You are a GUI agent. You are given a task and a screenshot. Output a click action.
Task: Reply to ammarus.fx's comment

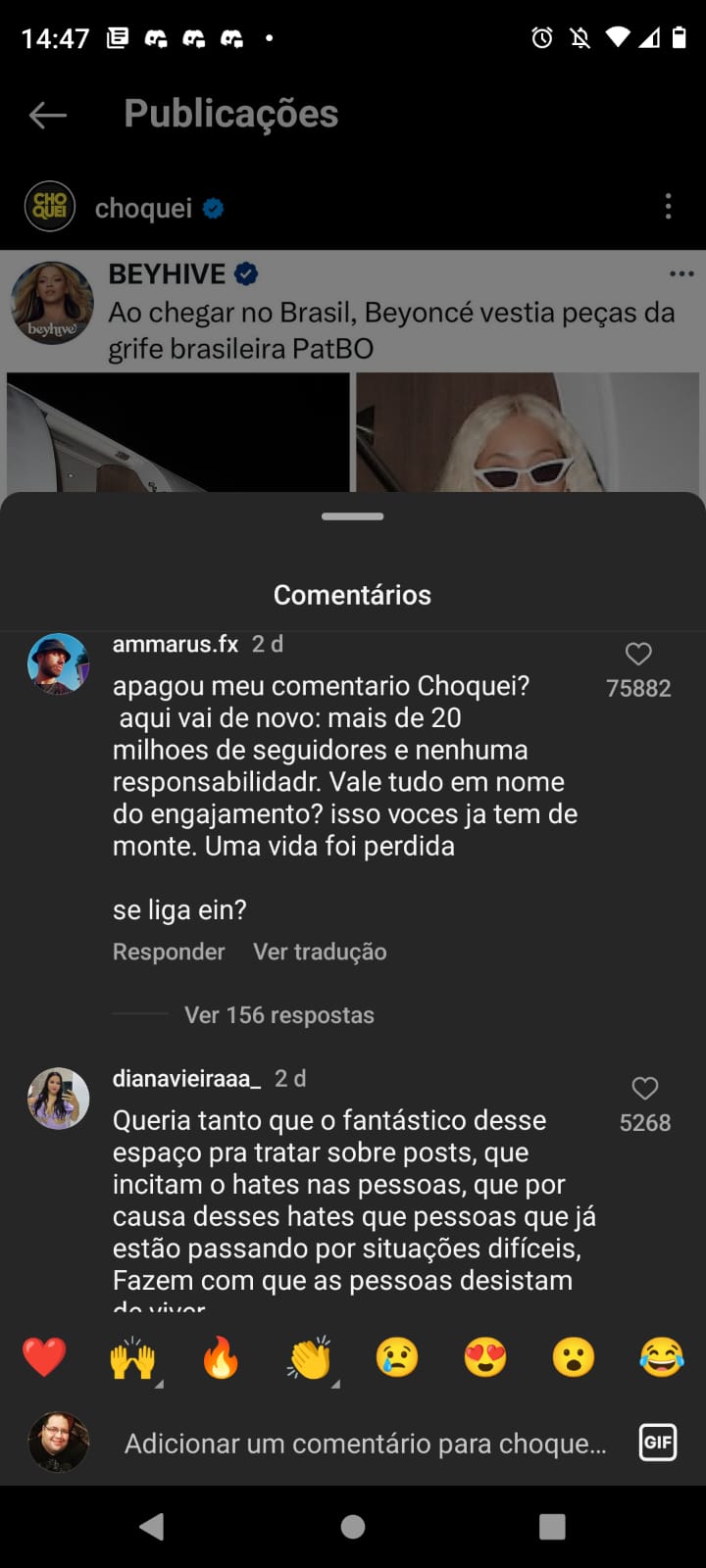[169, 952]
